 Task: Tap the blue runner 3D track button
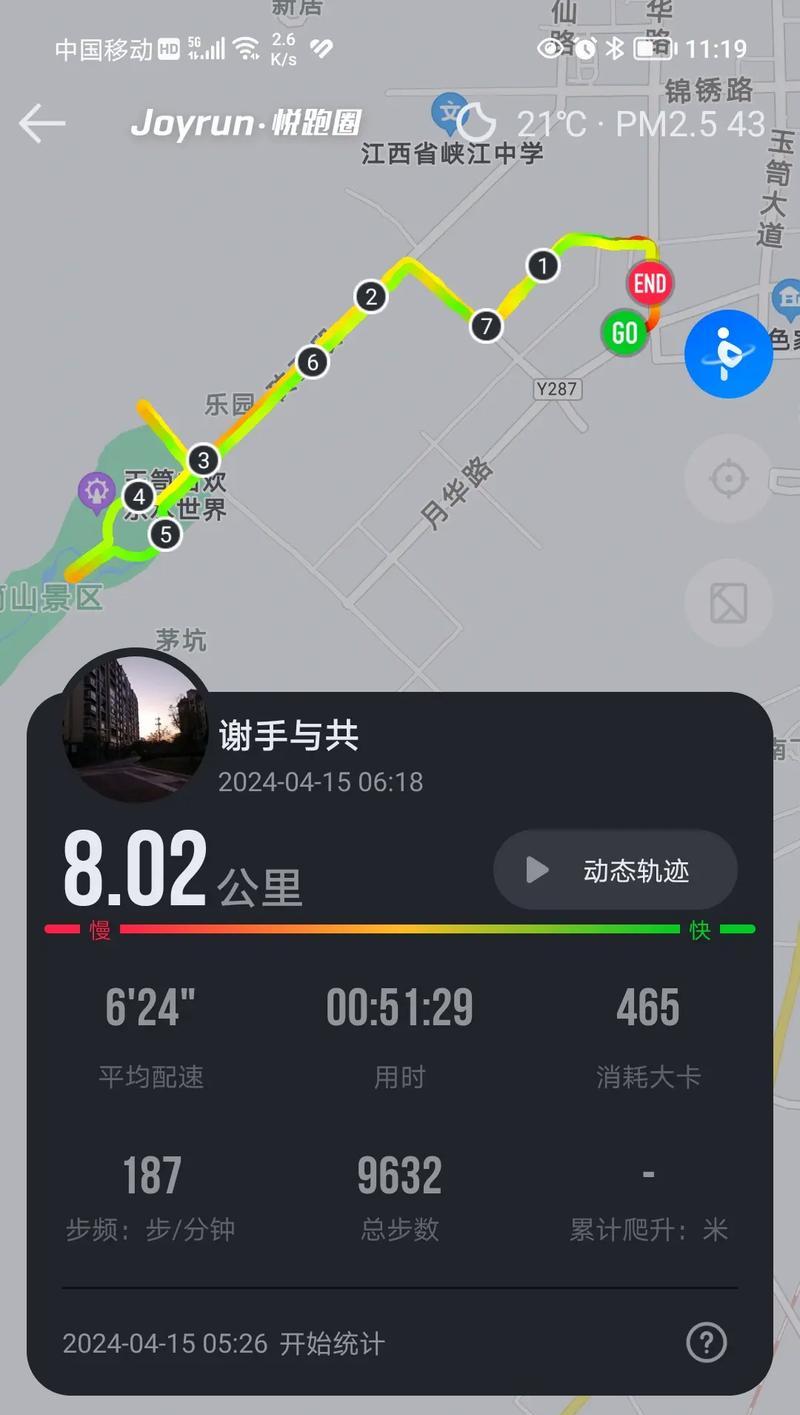pyautogui.click(x=728, y=354)
